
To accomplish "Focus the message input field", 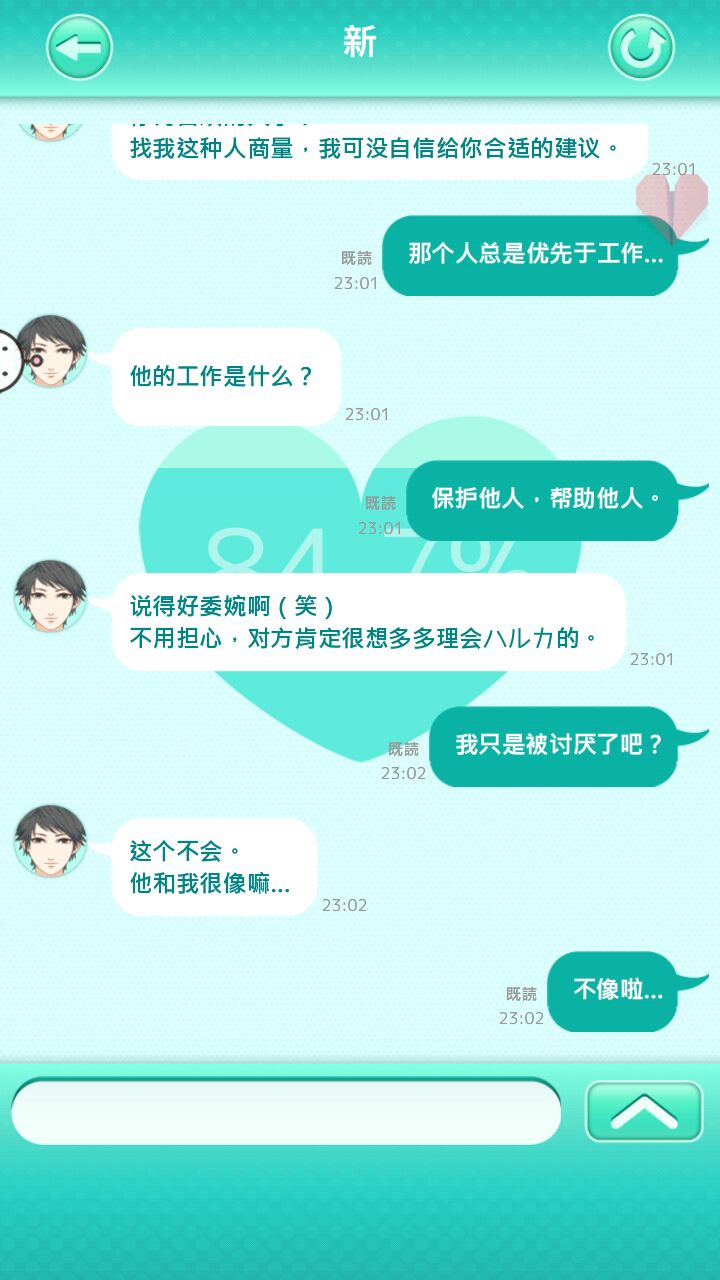I will (x=286, y=1112).
